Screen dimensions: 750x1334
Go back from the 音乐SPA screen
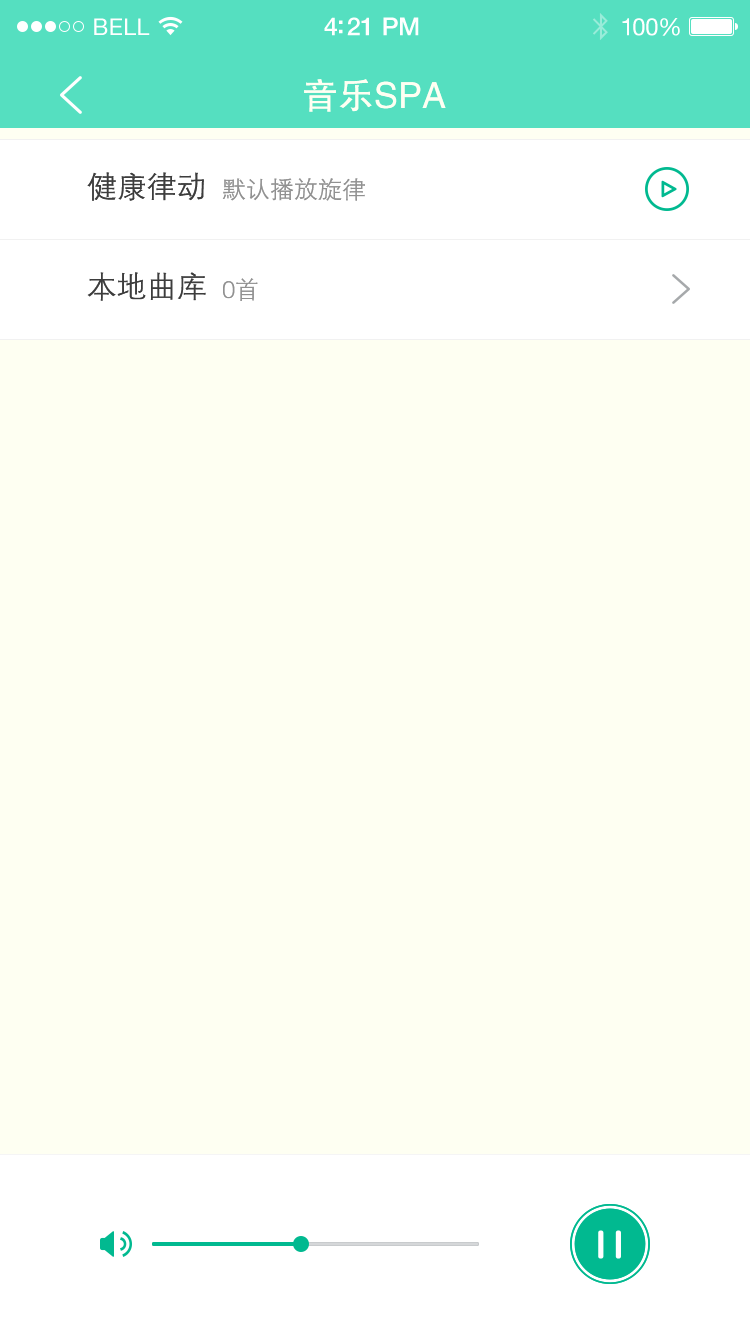point(70,95)
